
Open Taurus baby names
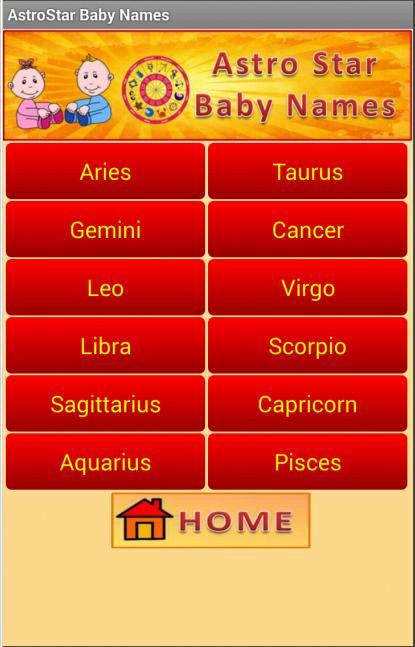tap(307, 171)
